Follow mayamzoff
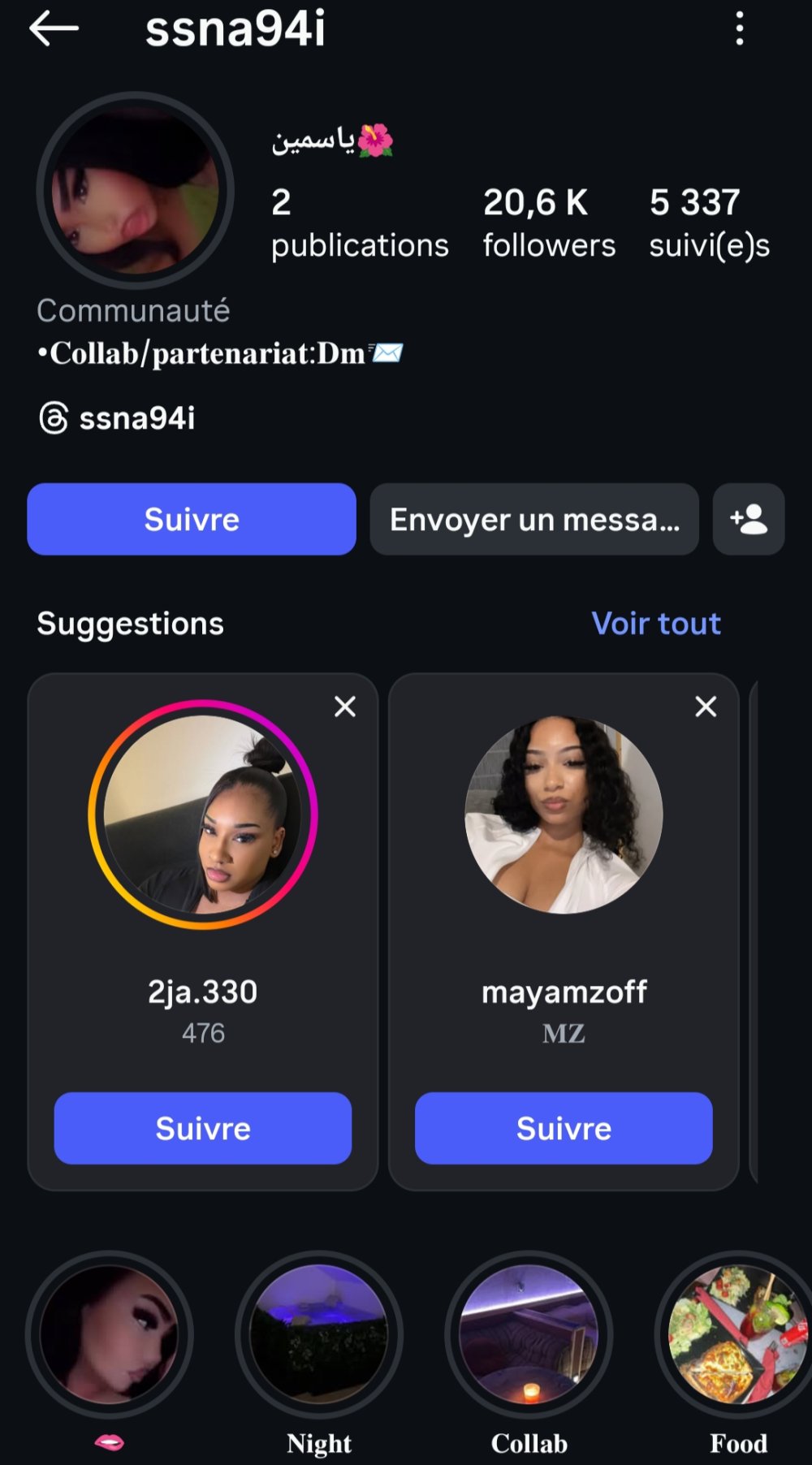 [564, 1128]
